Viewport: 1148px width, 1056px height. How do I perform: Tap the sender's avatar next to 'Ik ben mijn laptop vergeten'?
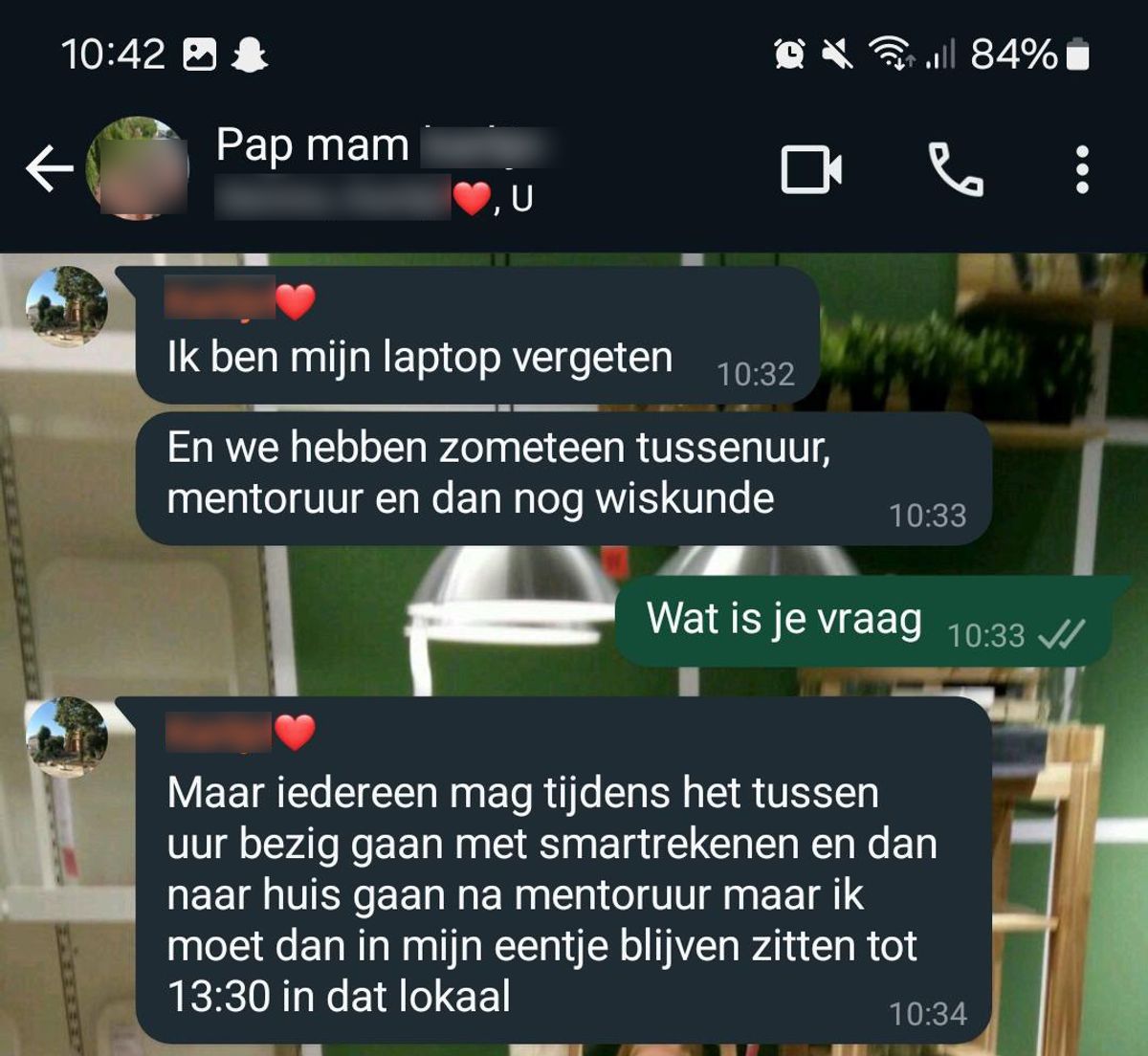pos(67,306)
